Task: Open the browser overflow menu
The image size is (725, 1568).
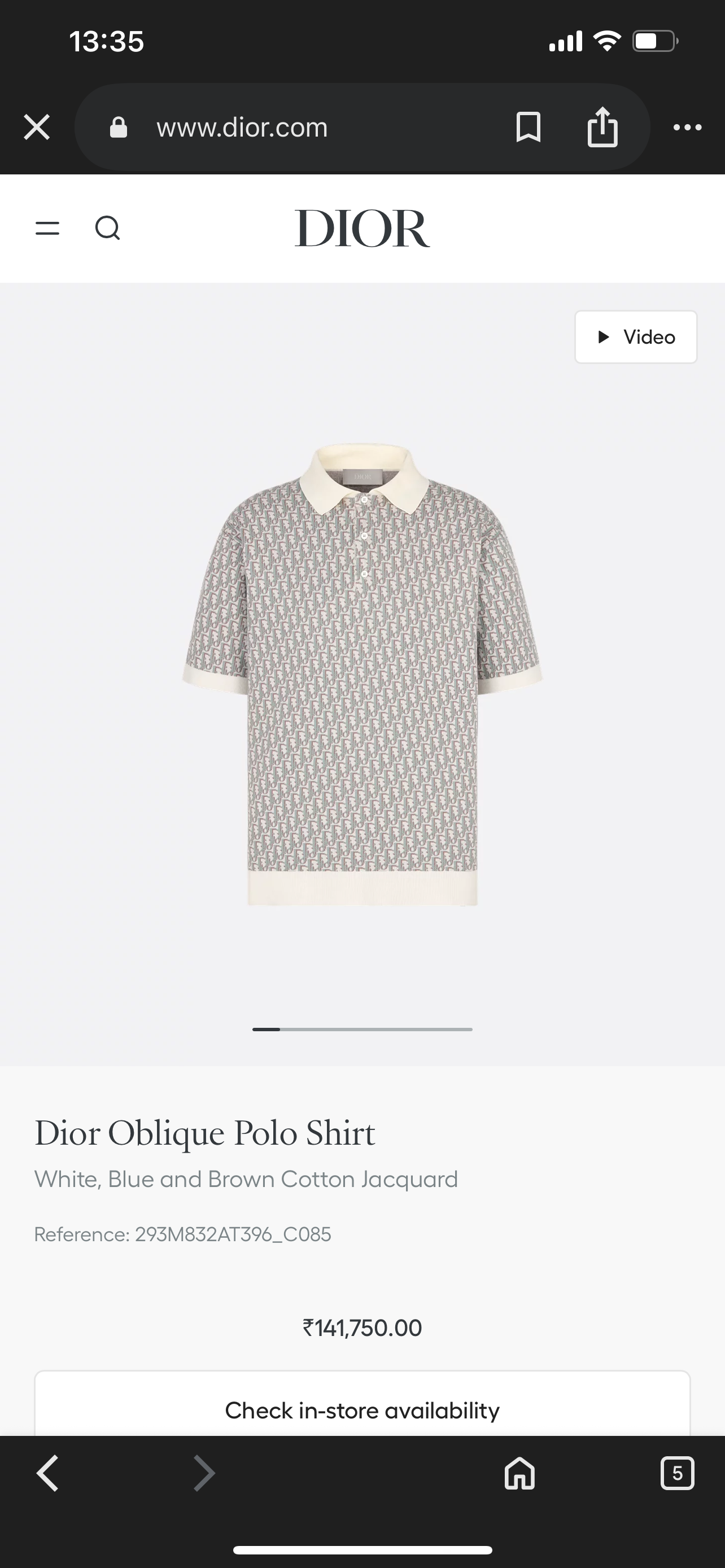Action: tap(687, 127)
